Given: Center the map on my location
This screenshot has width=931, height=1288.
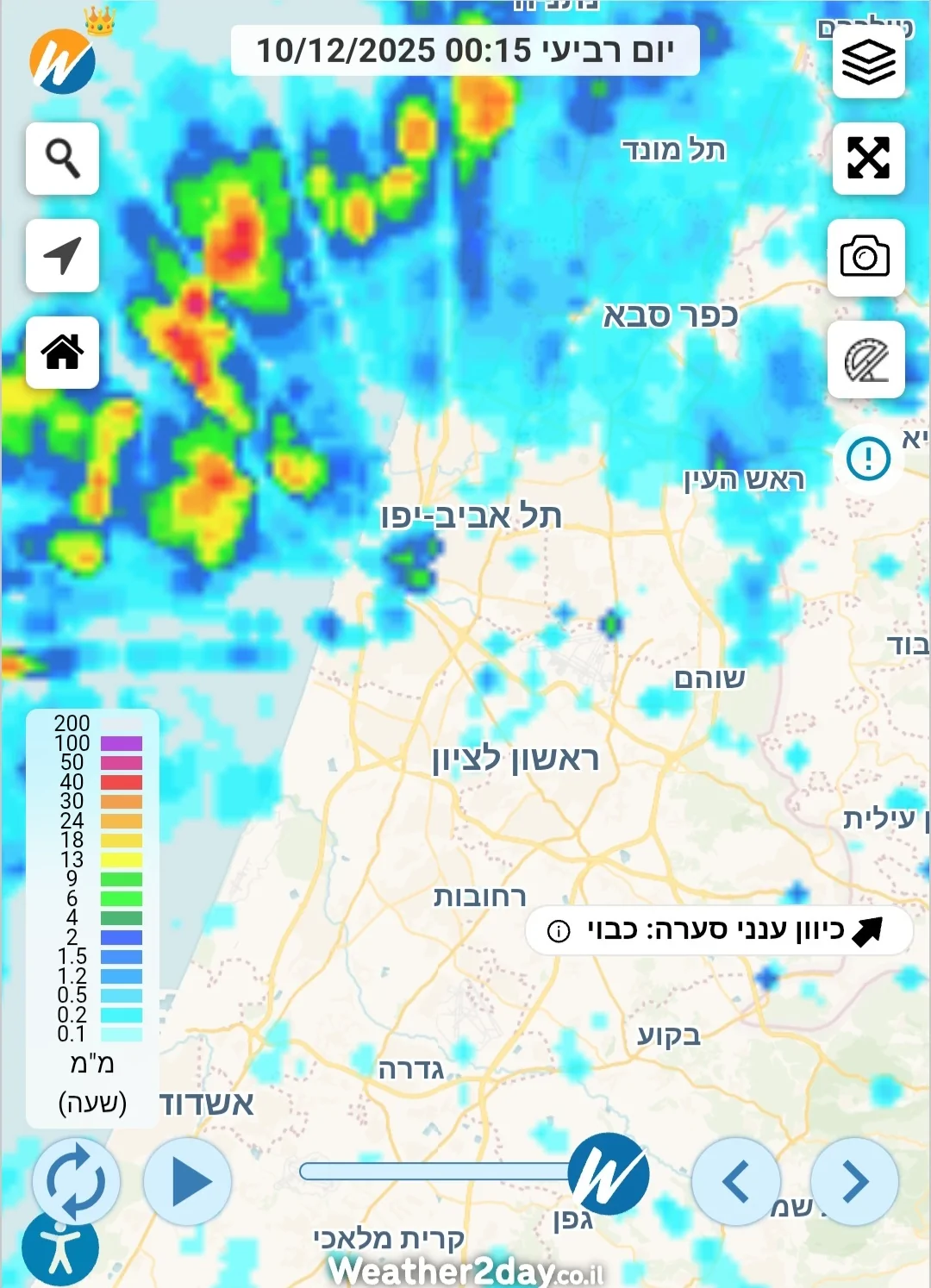Looking at the screenshot, I should [62, 255].
